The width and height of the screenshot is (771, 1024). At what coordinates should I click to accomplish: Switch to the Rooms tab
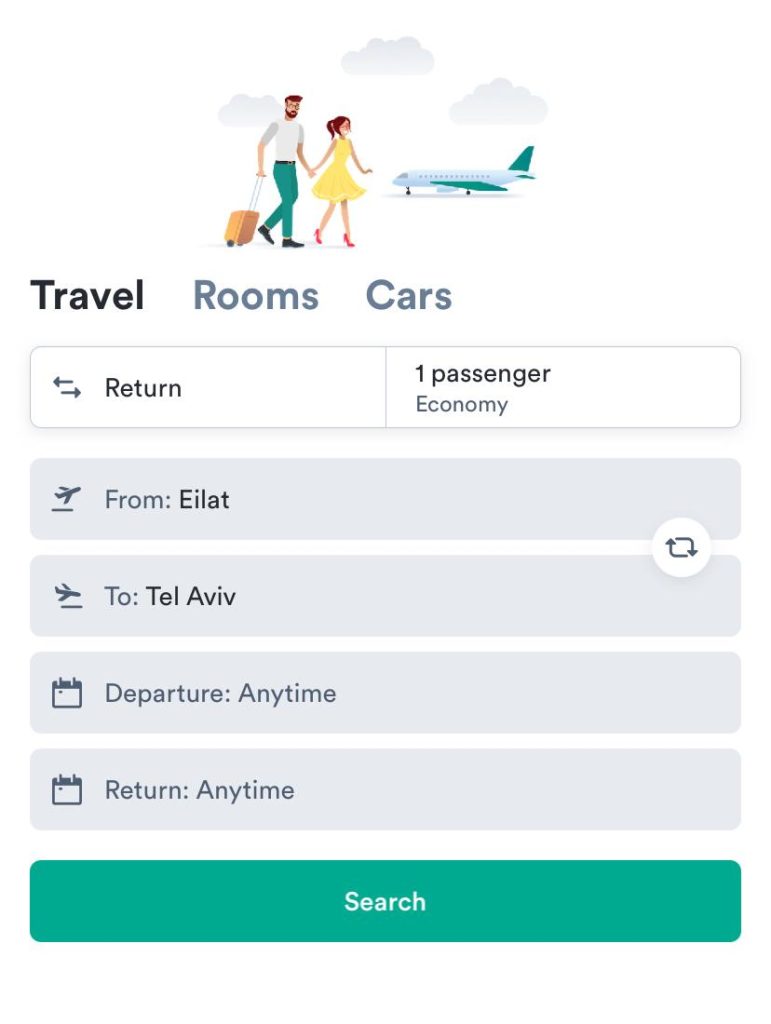(x=255, y=296)
